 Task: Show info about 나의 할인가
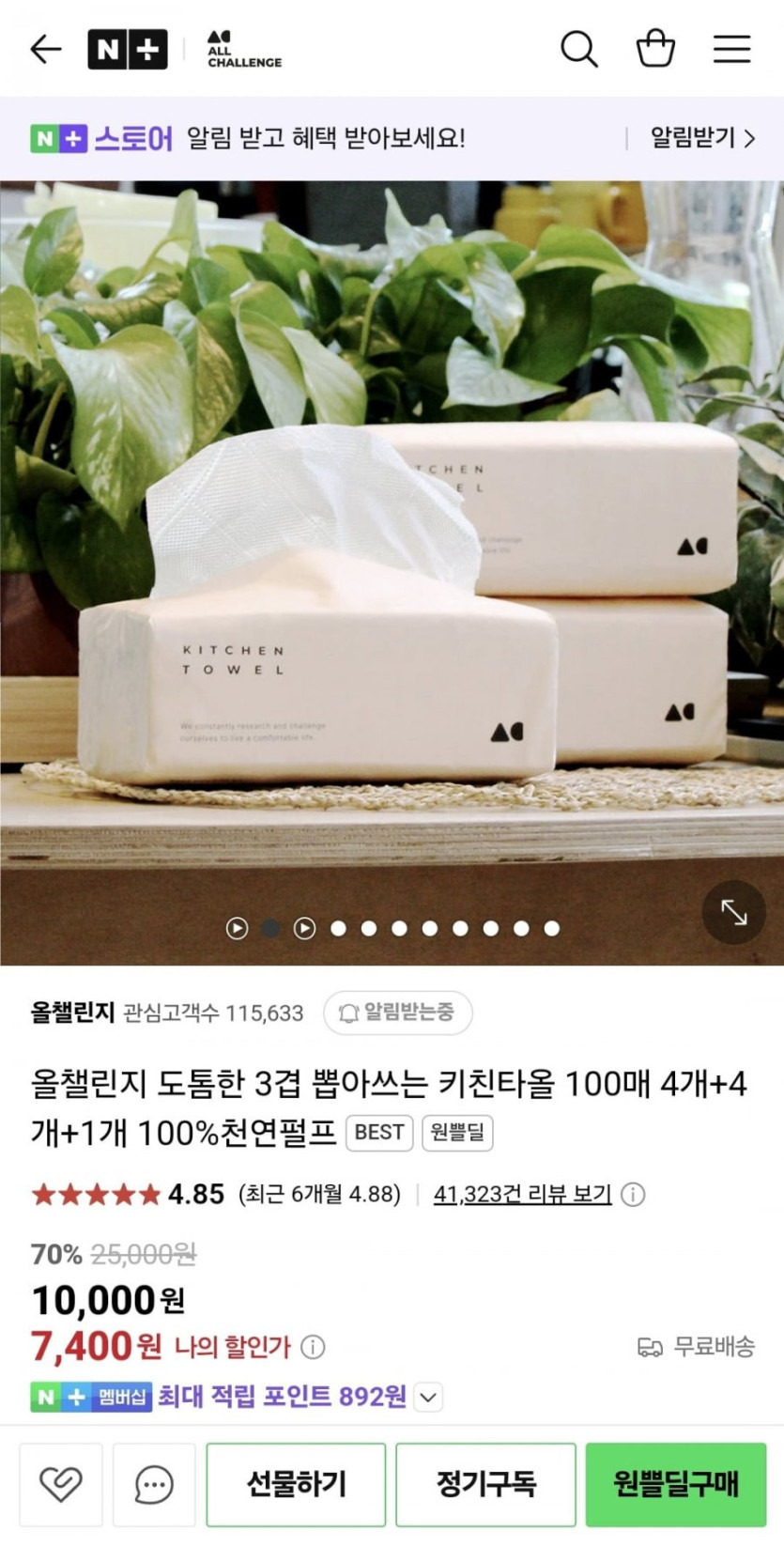313,1347
